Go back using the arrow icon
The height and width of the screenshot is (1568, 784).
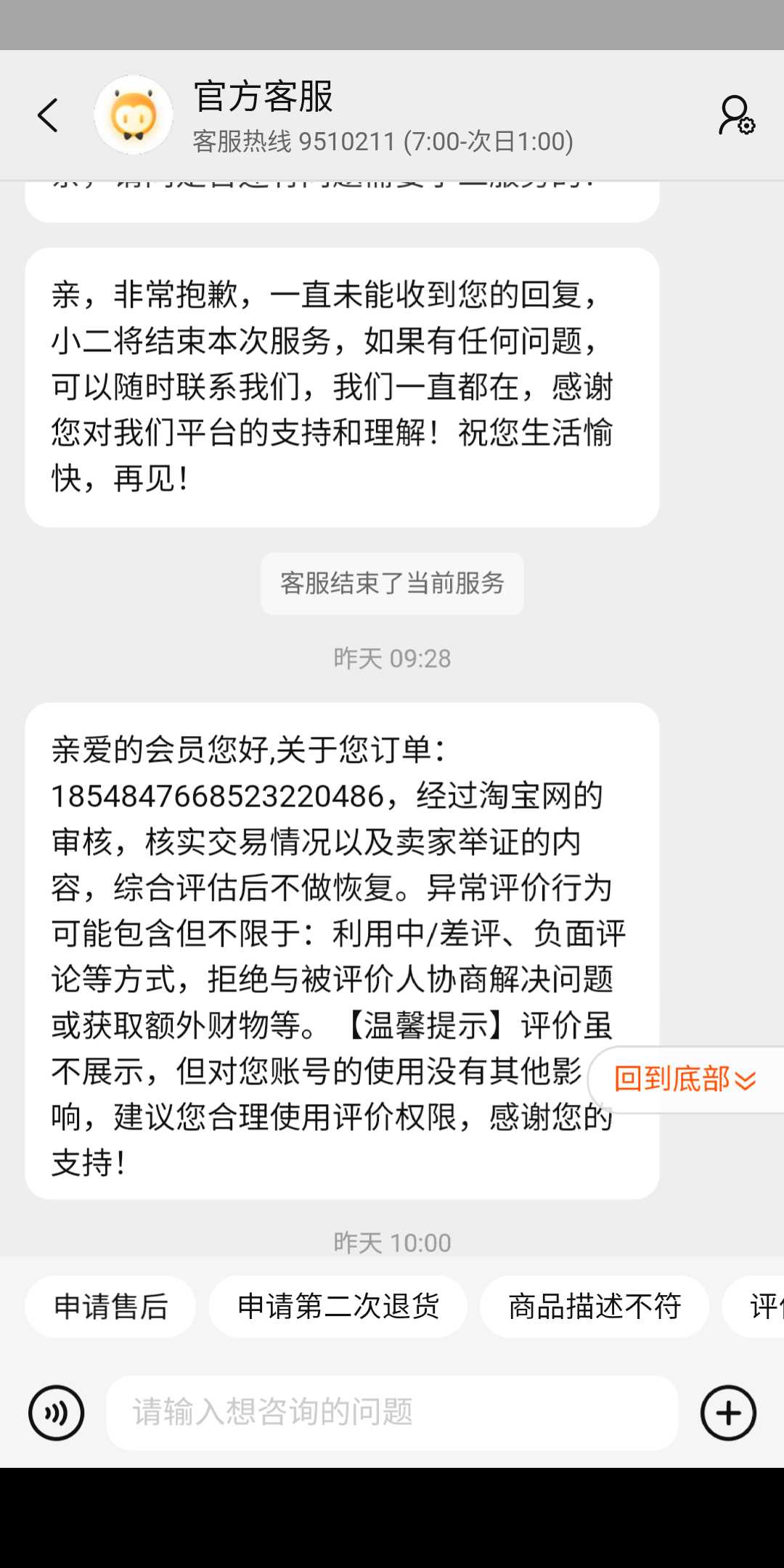click(48, 115)
